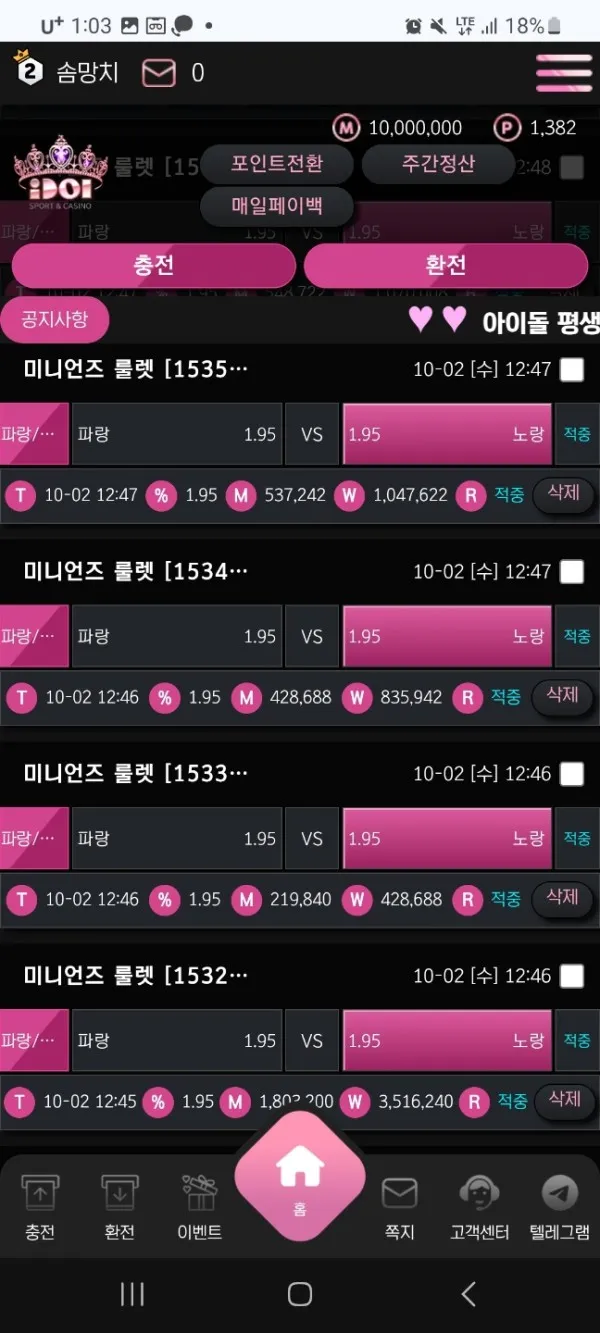Delete the bet with 428,688 winnings
Viewport: 600px width, 1333px height.
[x=563, y=898]
